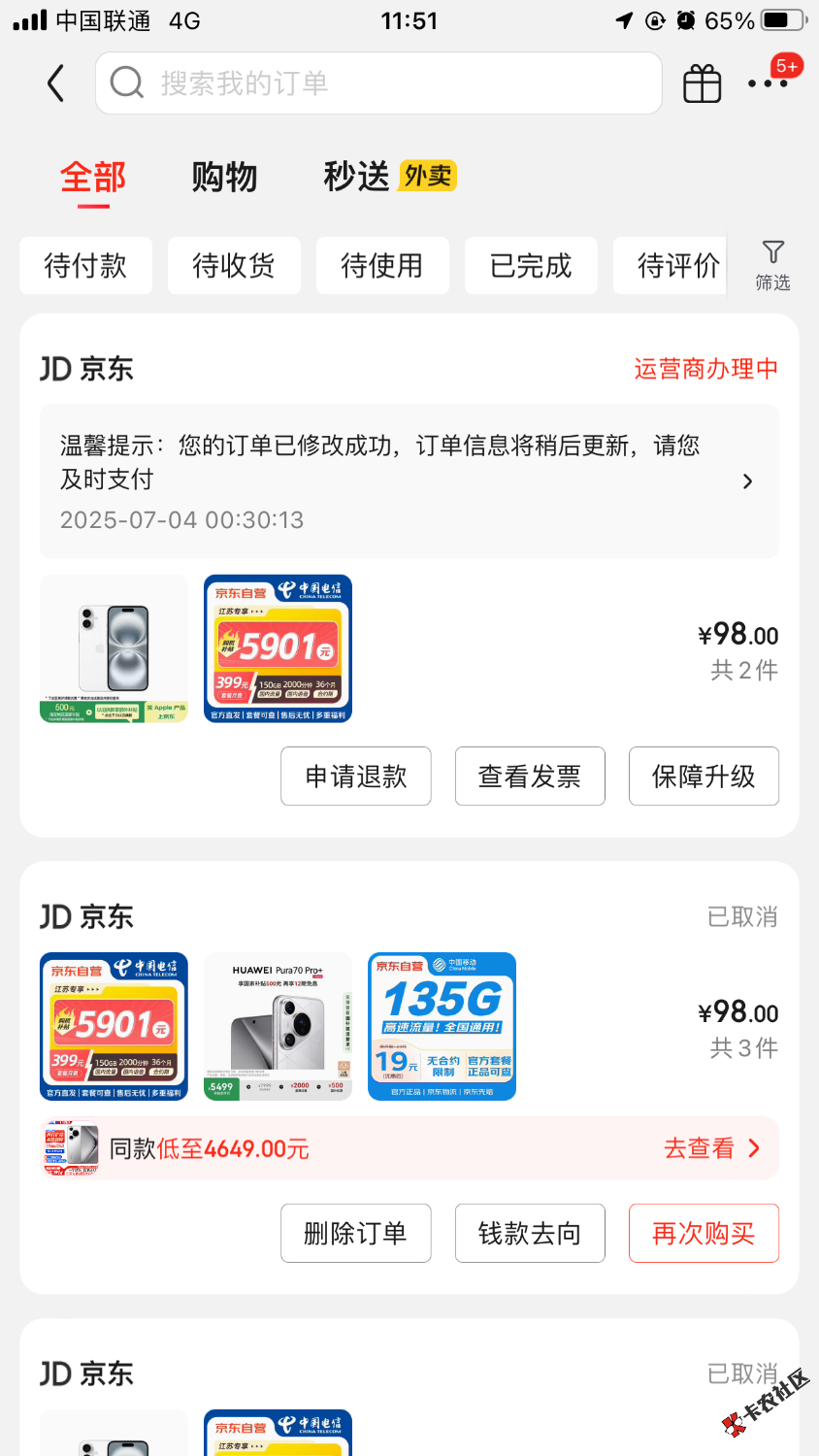
Task: Switch to the 购物 tab
Action: coord(224,177)
